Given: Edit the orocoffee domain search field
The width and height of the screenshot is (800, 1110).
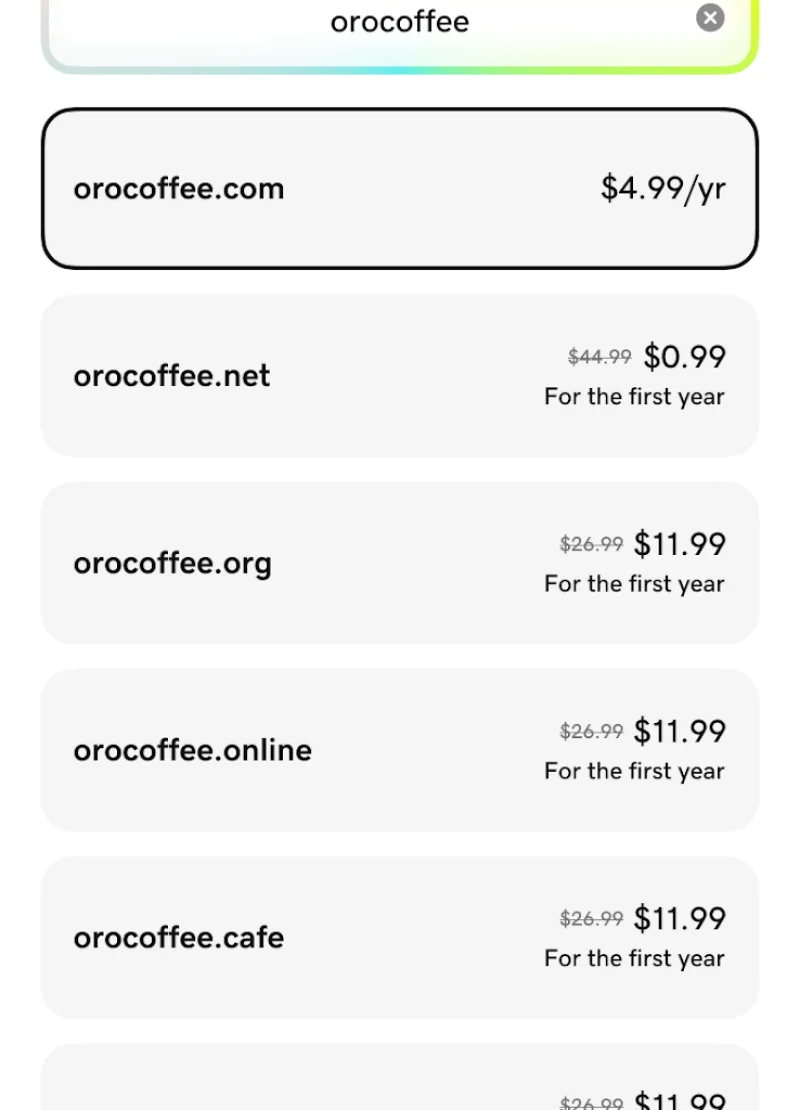Looking at the screenshot, I should [399, 22].
